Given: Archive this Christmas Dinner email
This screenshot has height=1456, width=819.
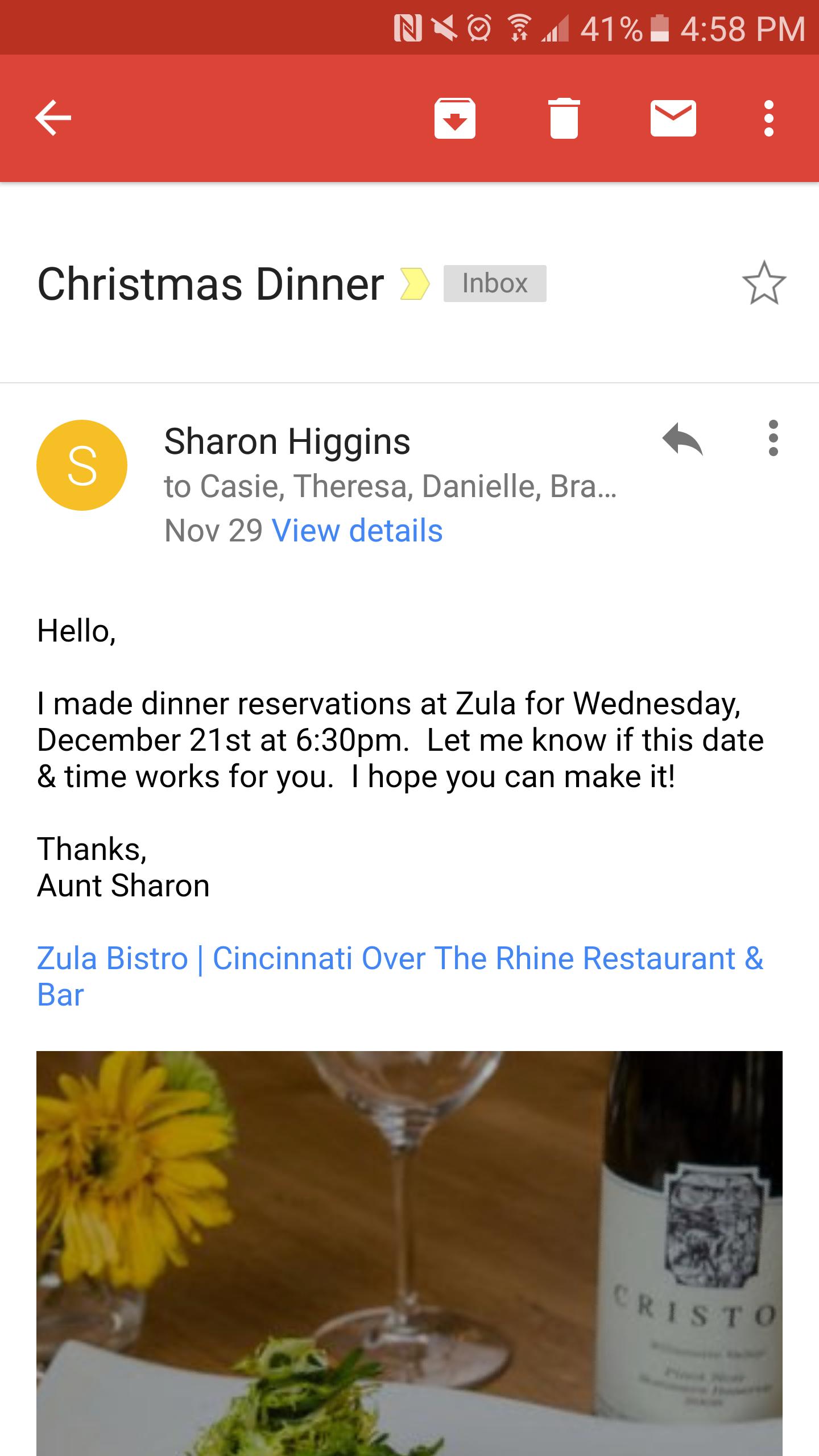Looking at the screenshot, I should (x=454, y=118).
